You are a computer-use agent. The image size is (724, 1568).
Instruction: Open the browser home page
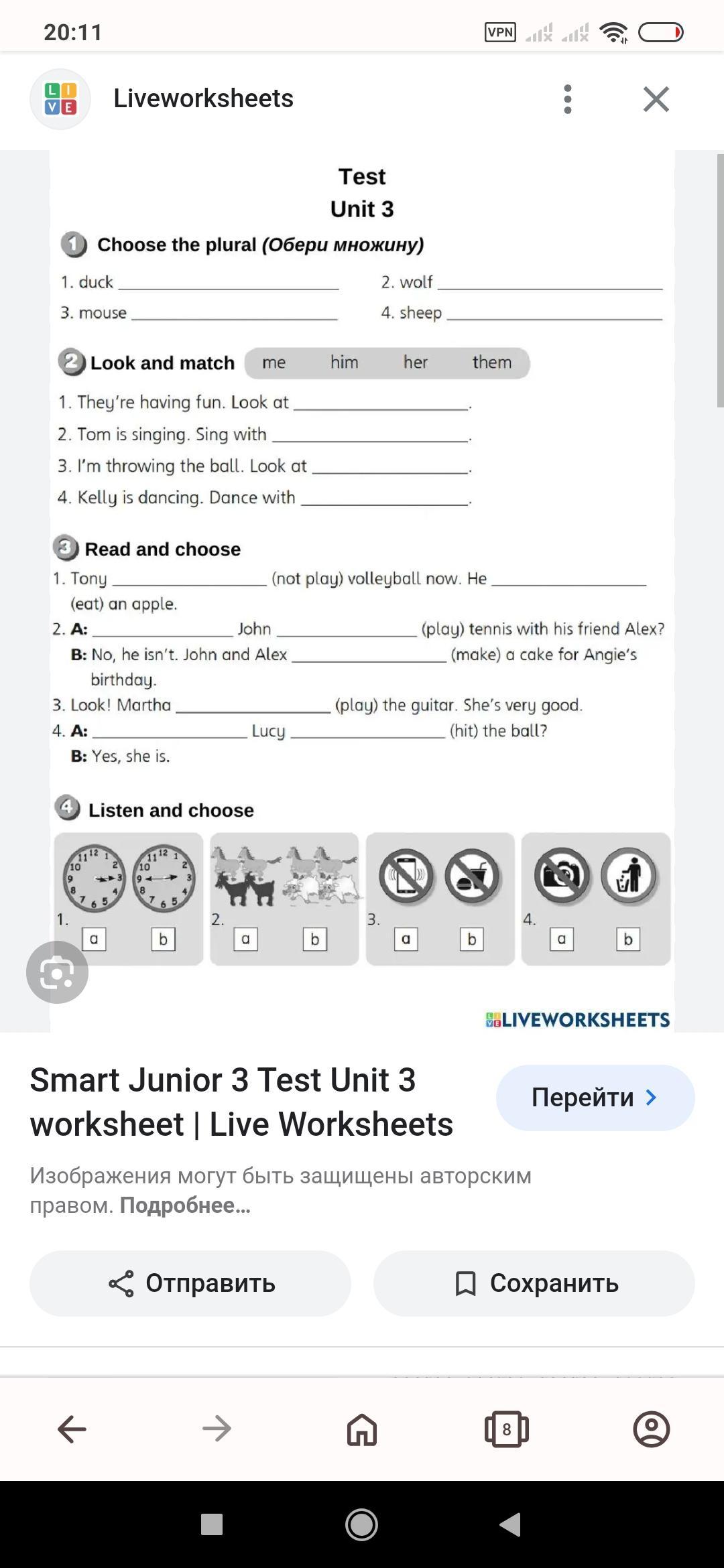click(x=361, y=1429)
